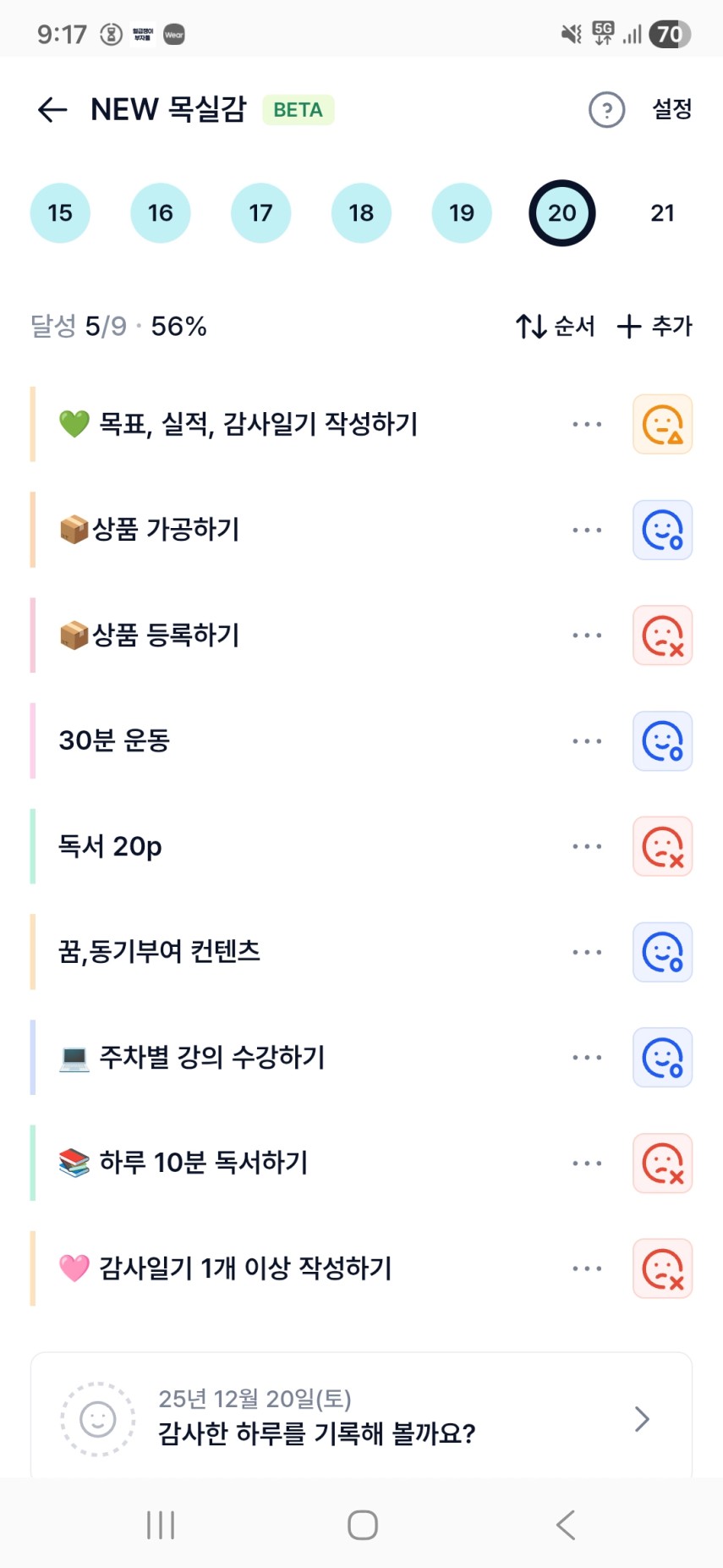
Task: Mark status for 독서 20p
Action: tap(662, 846)
